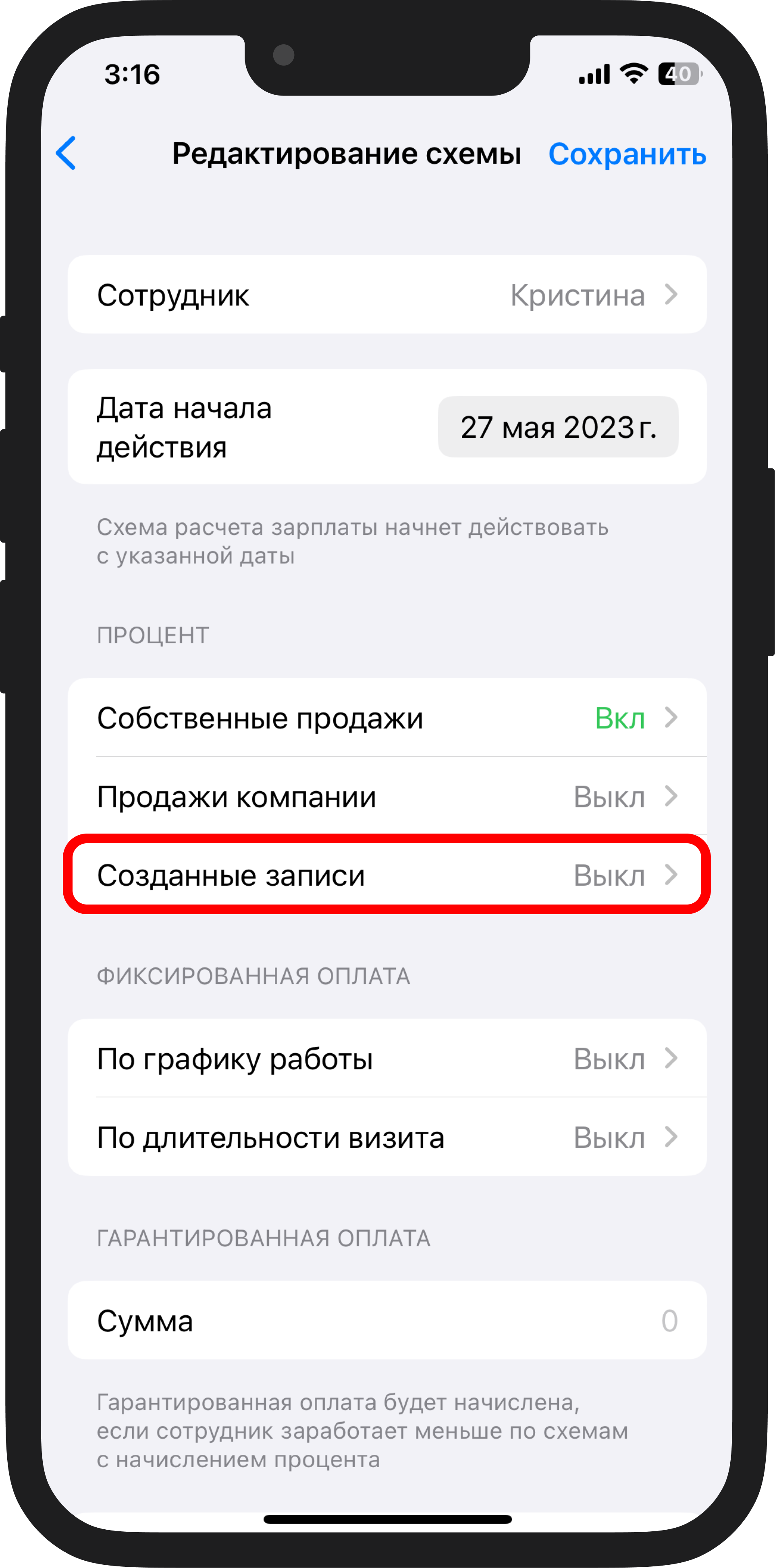Tap Сохранить to save the scheme
This screenshot has height=1568, width=775.
[x=626, y=154]
